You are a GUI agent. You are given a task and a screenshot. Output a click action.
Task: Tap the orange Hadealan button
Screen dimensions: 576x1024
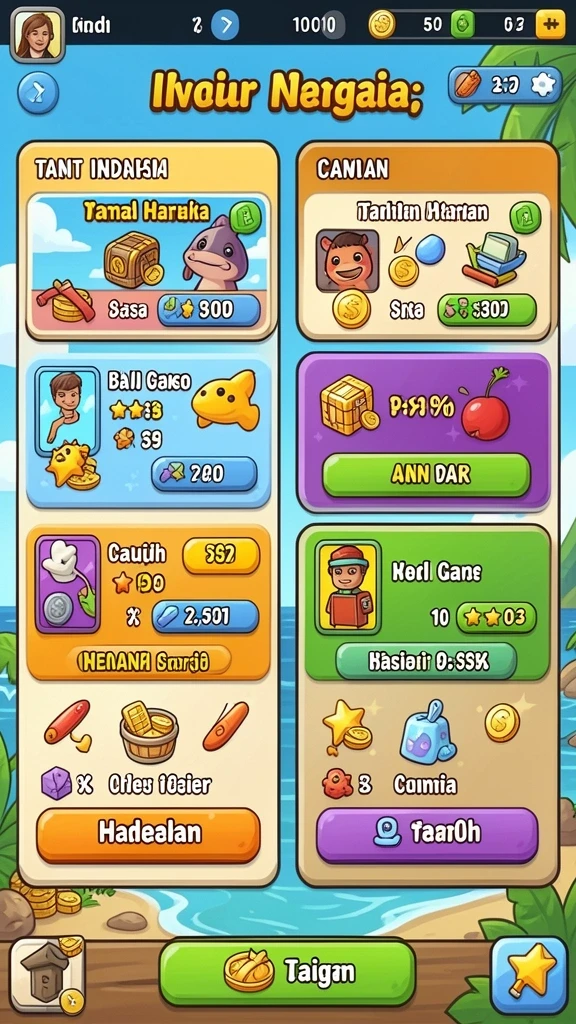coord(148,835)
